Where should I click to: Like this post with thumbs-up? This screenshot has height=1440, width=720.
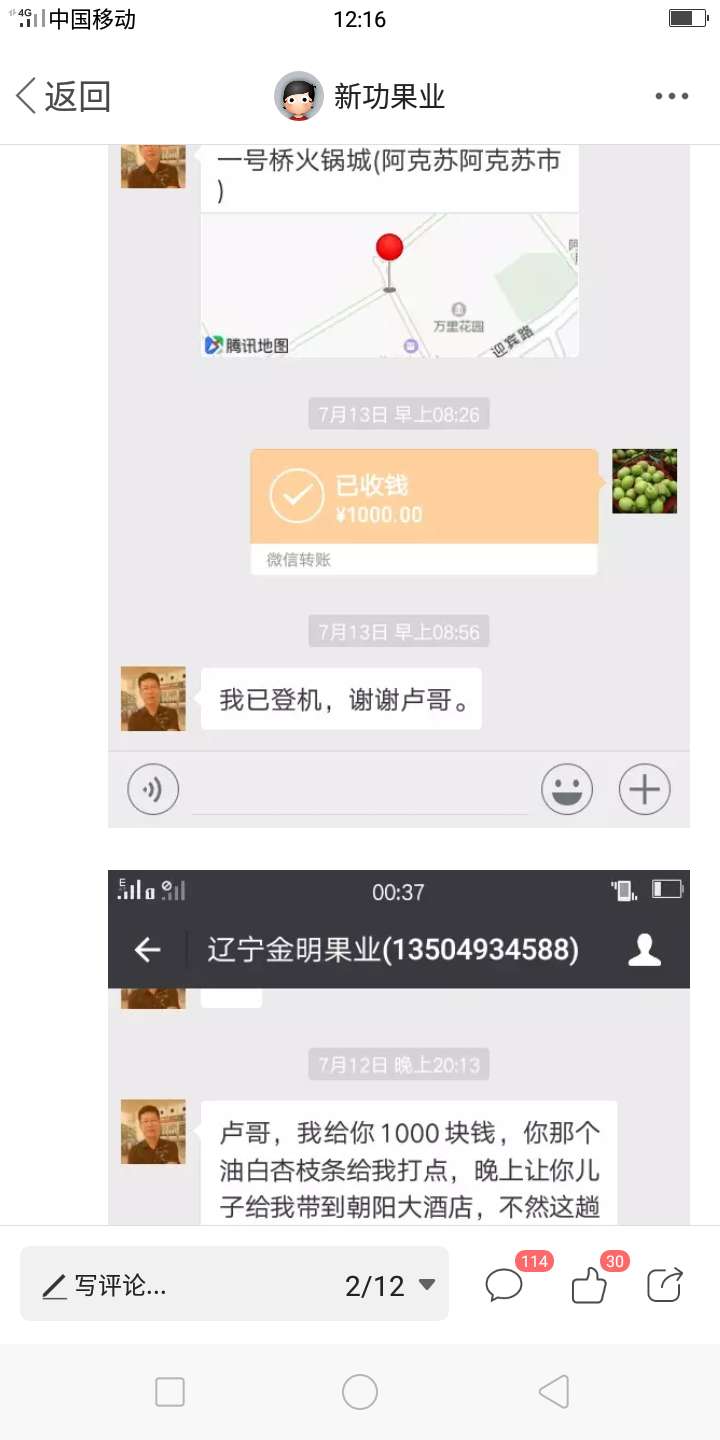[x=589, y=1285]
